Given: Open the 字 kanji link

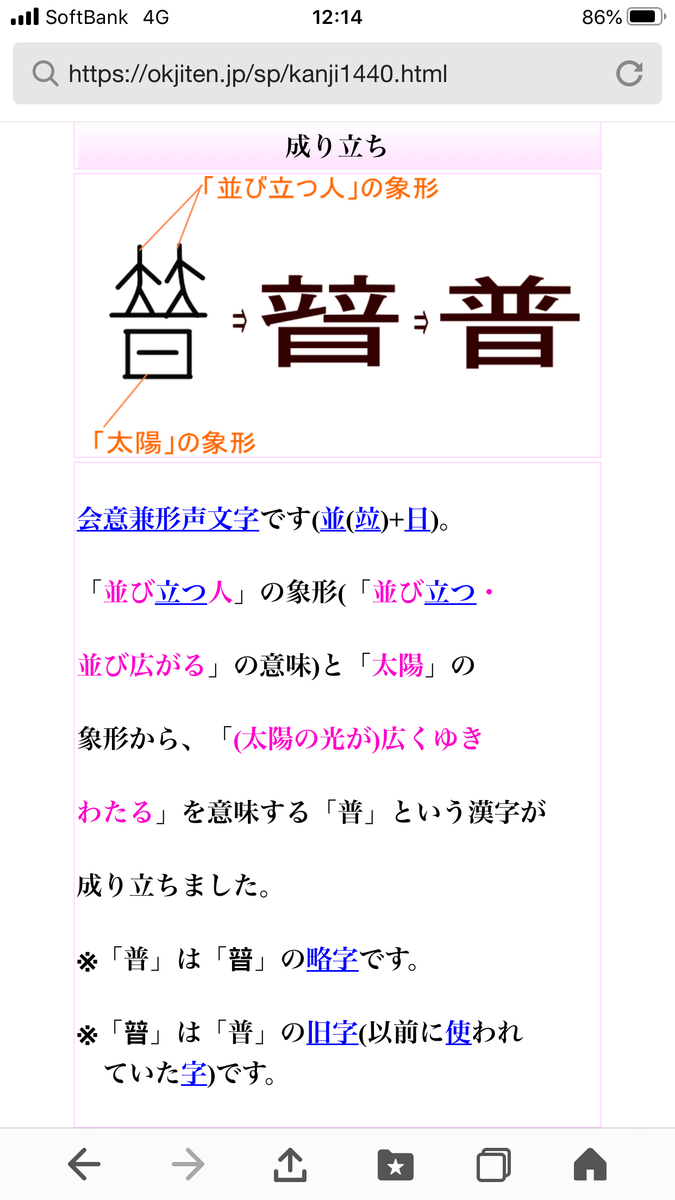Looking at the screenshot, I should (194, 1073).
